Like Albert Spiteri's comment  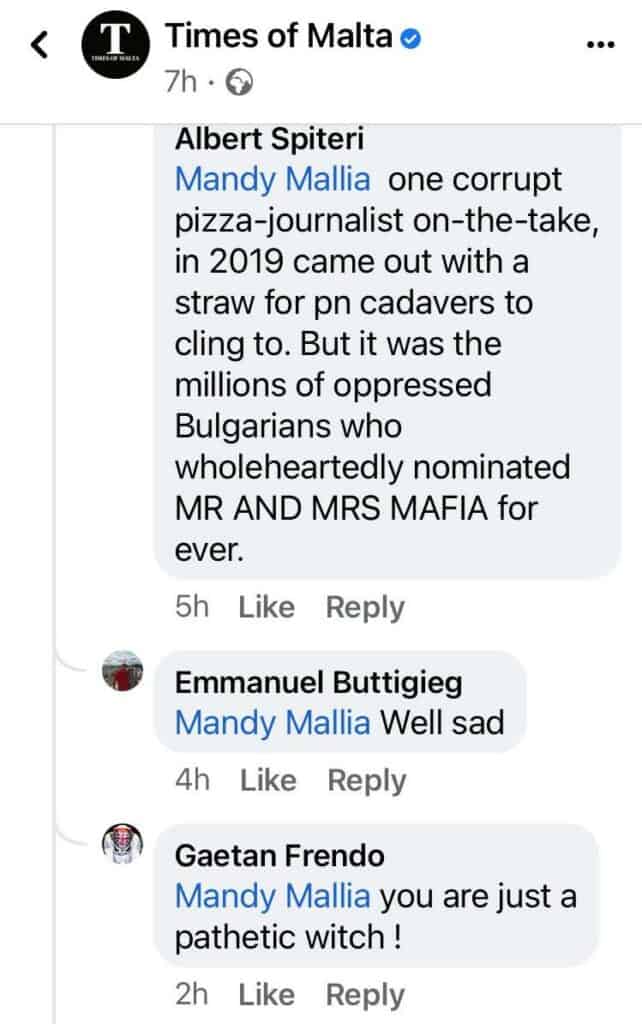(x=266, y=607)
